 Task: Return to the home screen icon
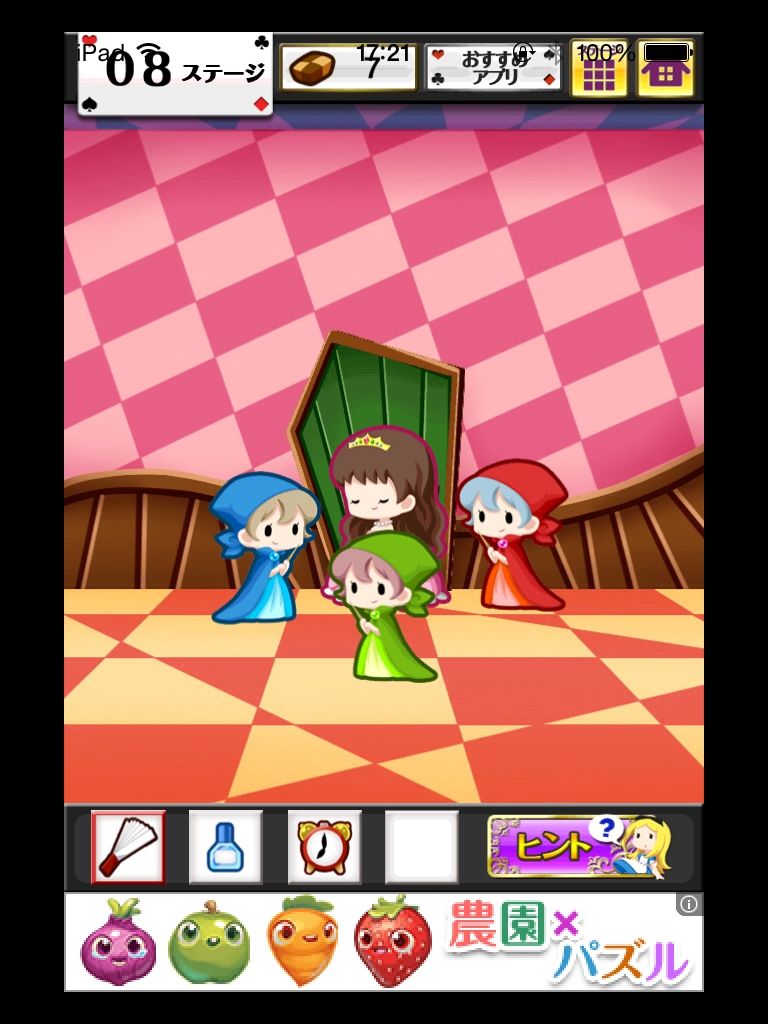click(665, 68)
